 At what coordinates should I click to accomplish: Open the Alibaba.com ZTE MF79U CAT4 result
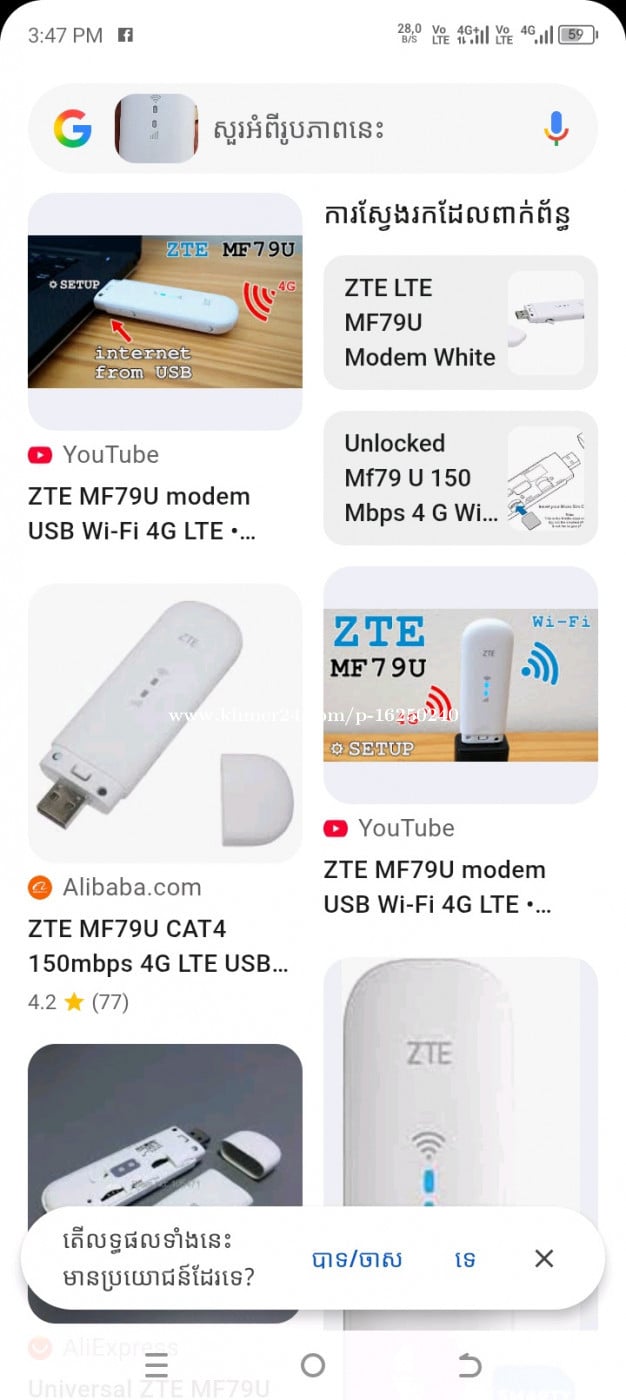click(165, 724)
